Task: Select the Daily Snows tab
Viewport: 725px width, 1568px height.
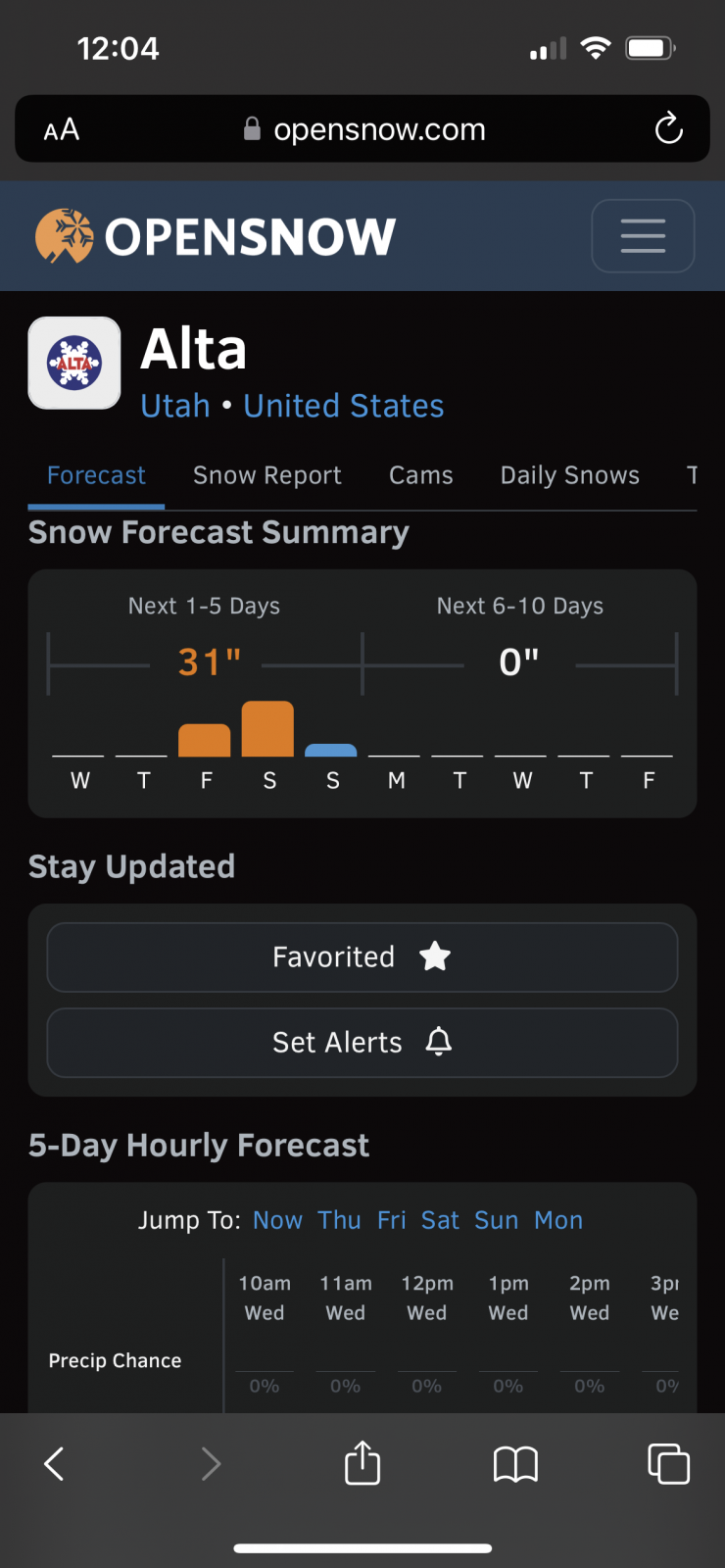Action: coord(569,475)
